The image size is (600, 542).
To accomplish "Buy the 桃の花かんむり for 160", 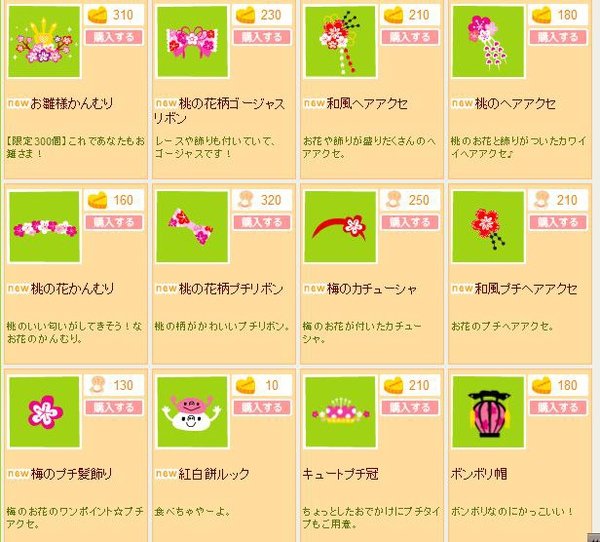I will pyautogui.click(x=112, y=222).
